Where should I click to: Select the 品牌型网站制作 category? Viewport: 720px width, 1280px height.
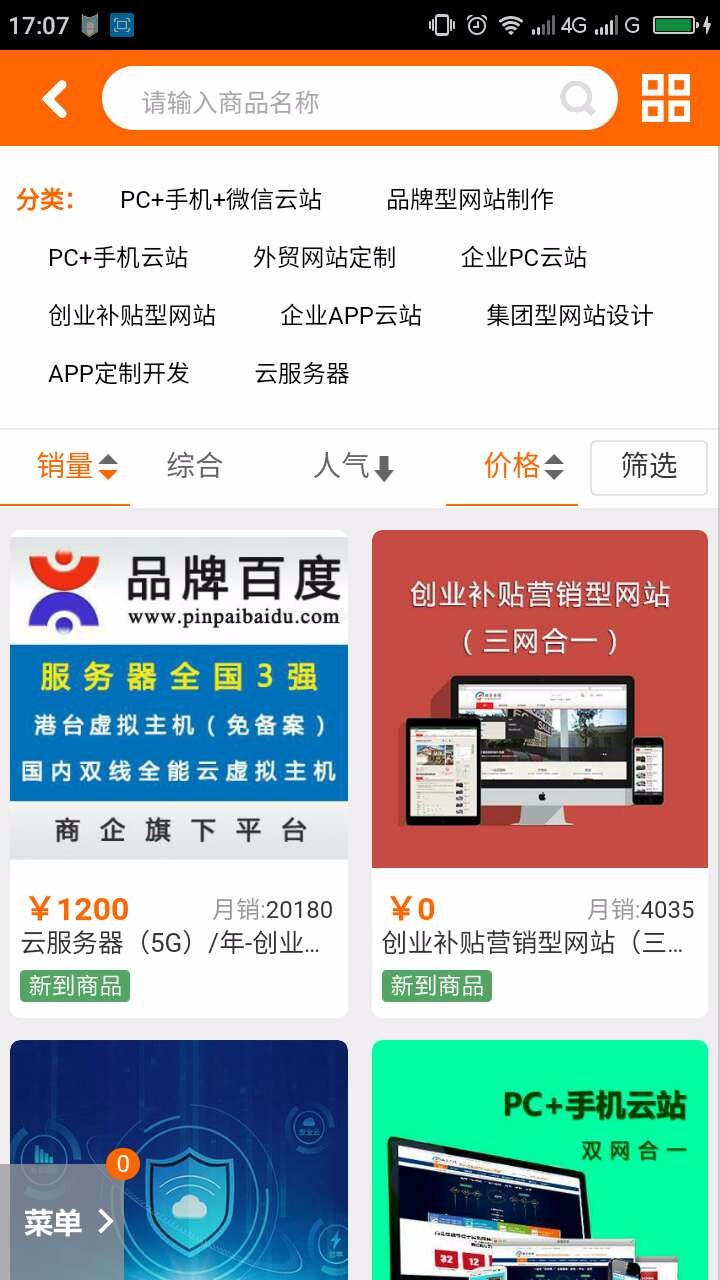470,200
